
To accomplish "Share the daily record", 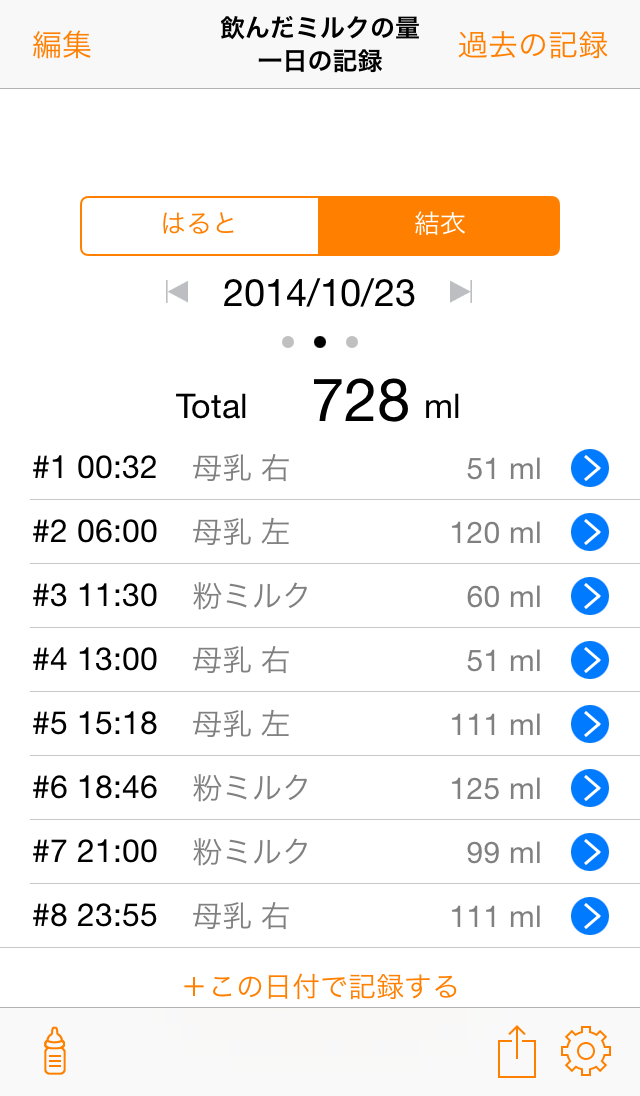I will click(x=517, y=1051).
